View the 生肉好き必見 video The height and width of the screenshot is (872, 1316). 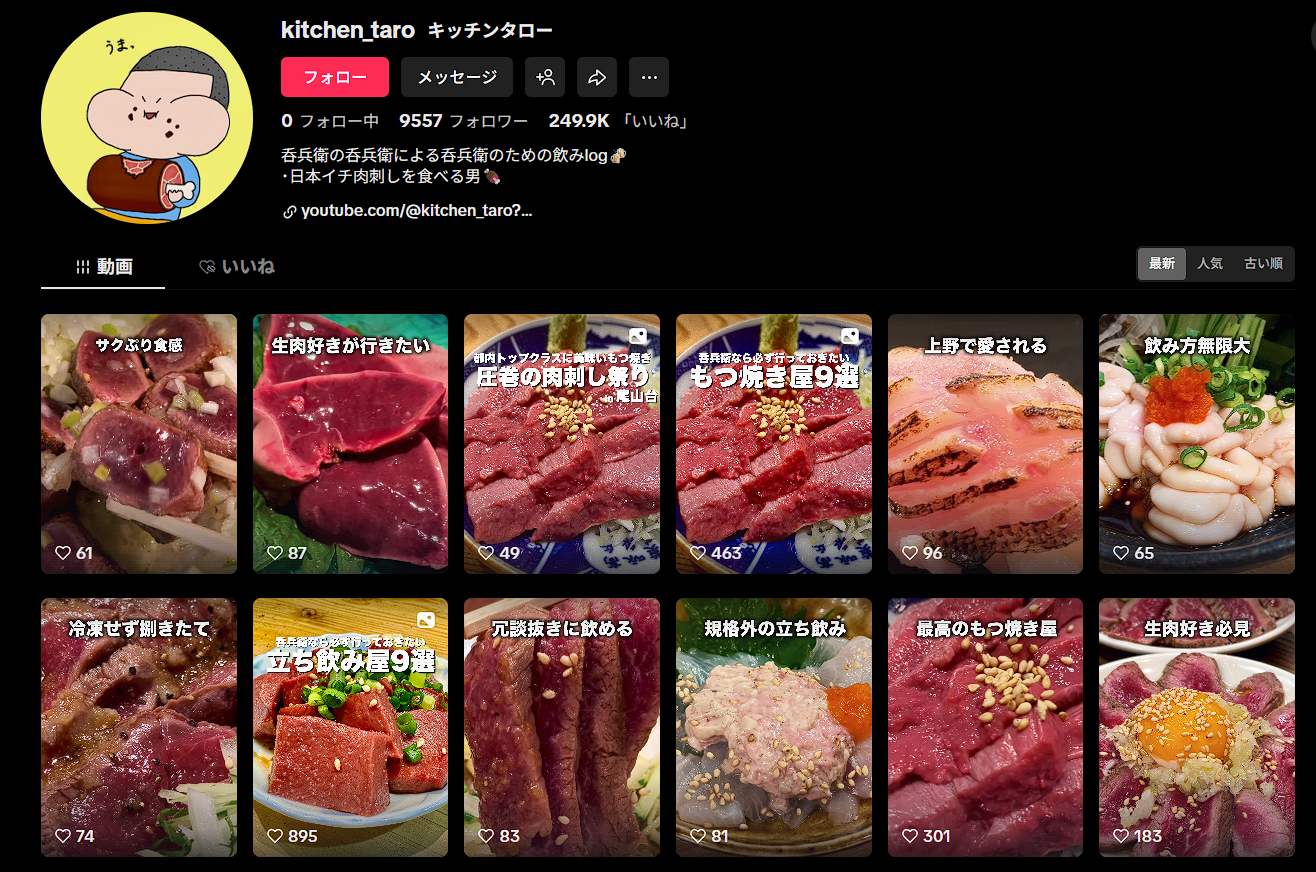(x=1196, y=727)
